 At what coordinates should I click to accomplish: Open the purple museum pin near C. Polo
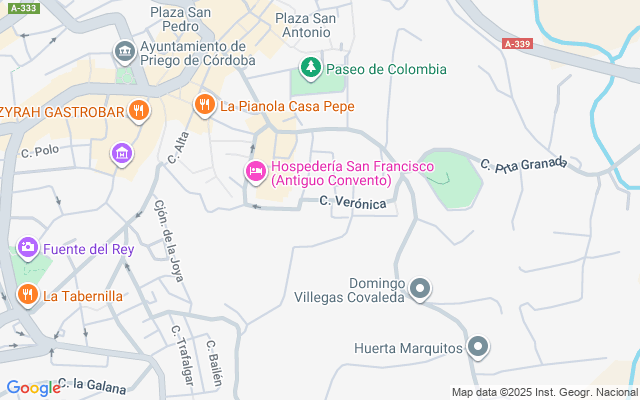click(122, 154)
